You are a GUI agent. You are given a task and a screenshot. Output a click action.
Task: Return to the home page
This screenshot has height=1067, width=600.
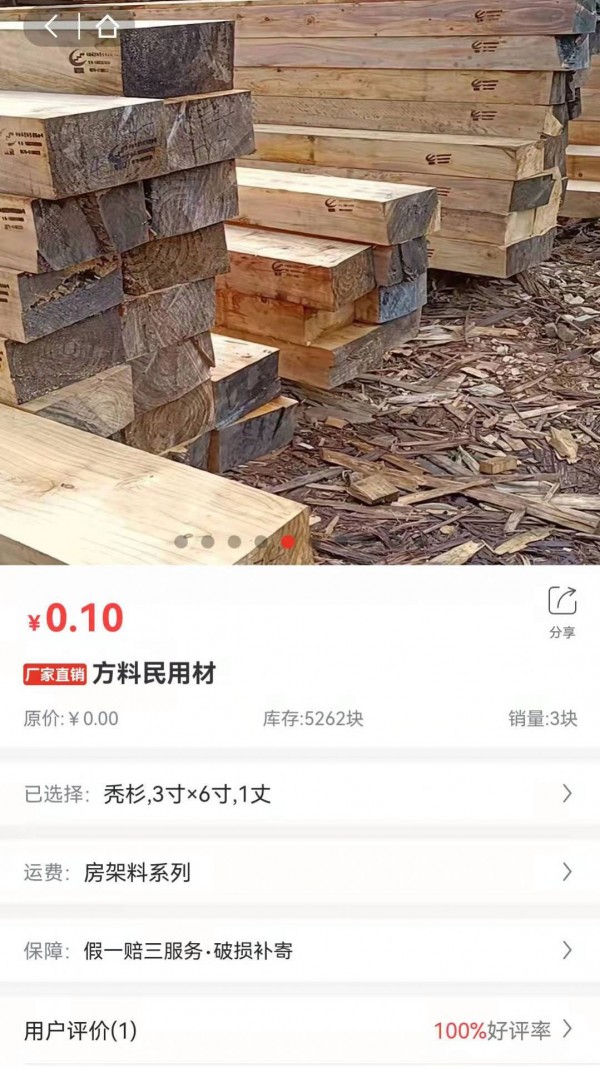pyautogui.click(x=107, y=27)
